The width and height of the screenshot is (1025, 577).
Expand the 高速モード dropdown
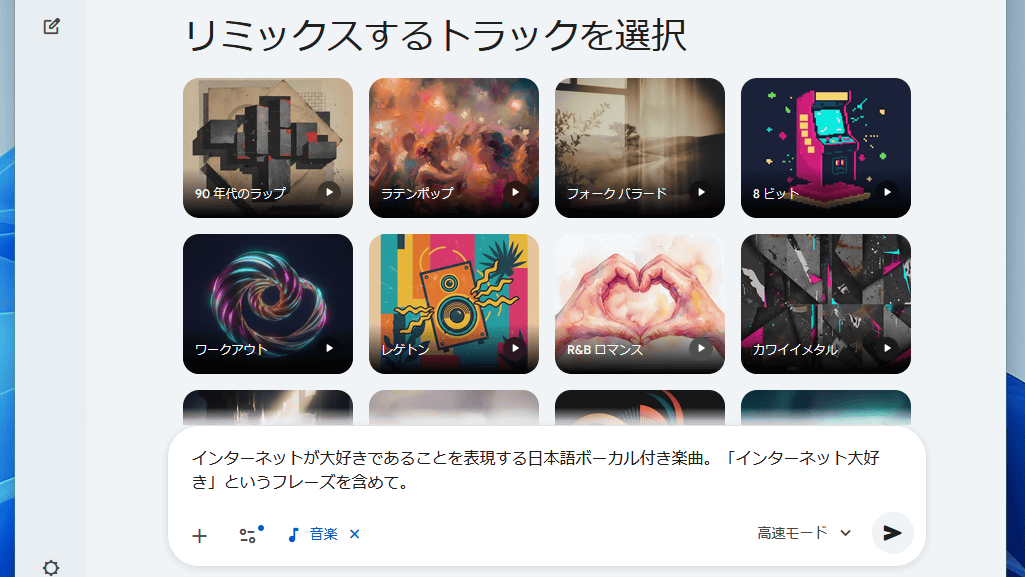pyautogui.click(x=804, y=533)
